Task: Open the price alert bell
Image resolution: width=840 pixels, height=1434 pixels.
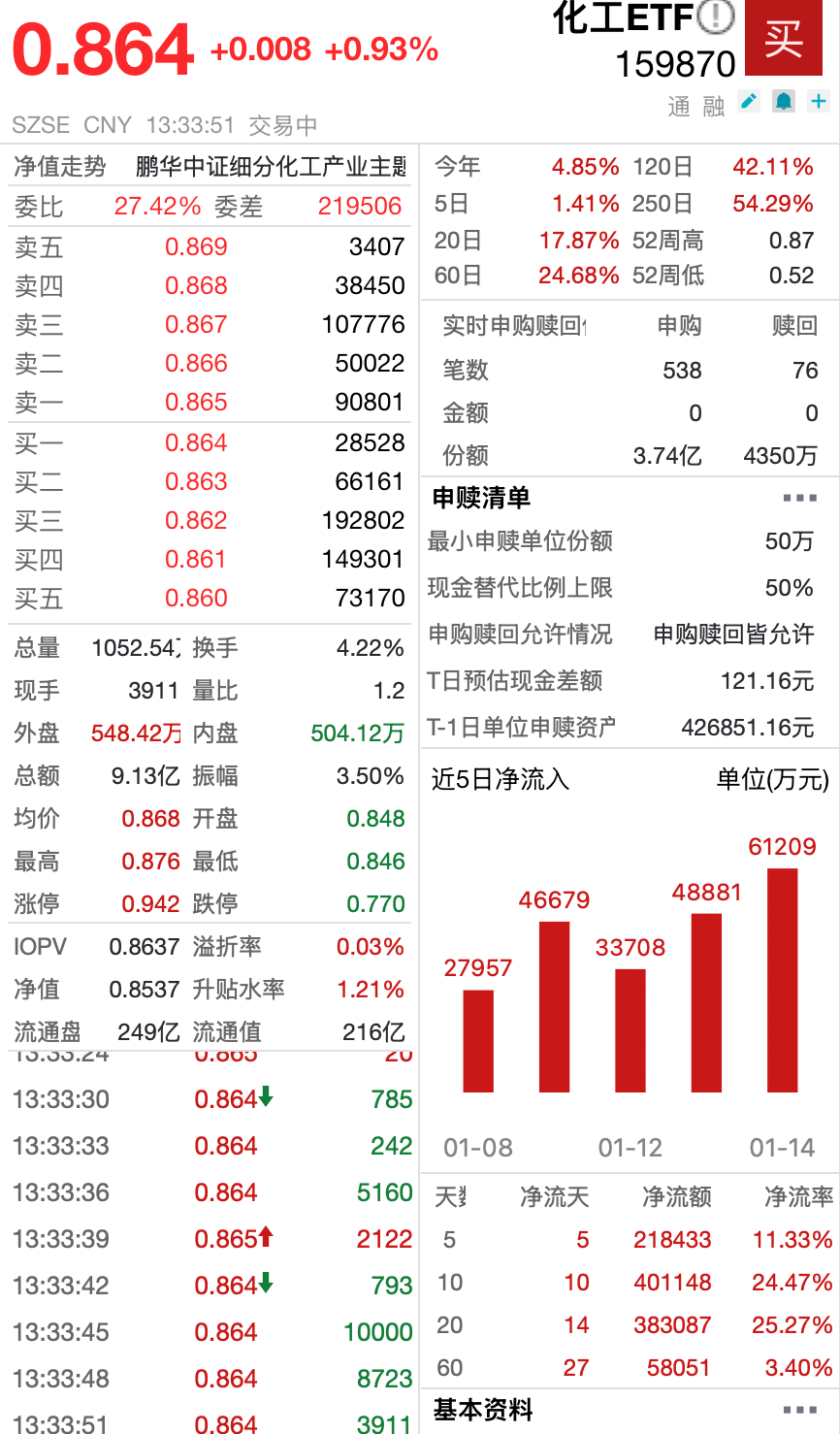Action: (784, 102)
